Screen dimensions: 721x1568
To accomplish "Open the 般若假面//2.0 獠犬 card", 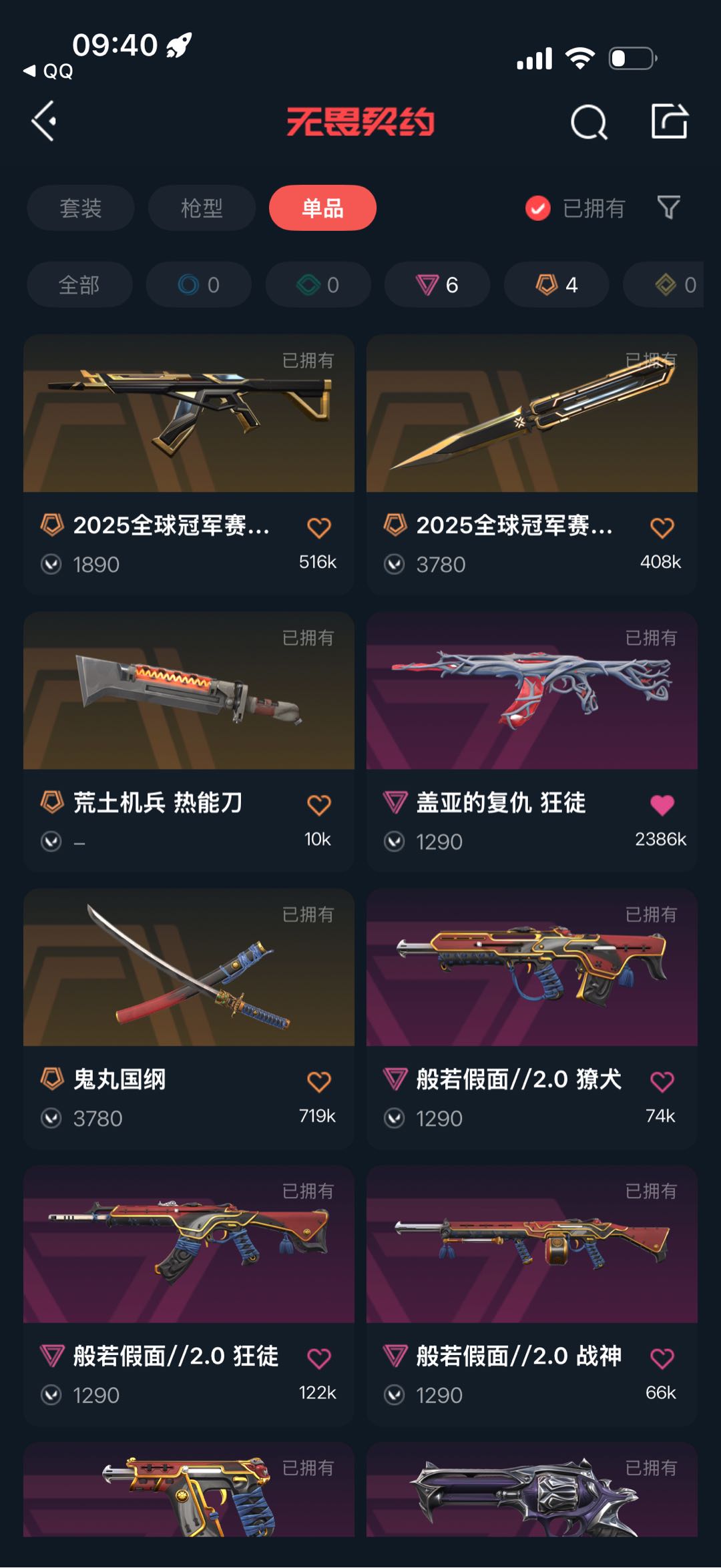I will 532,1018.
